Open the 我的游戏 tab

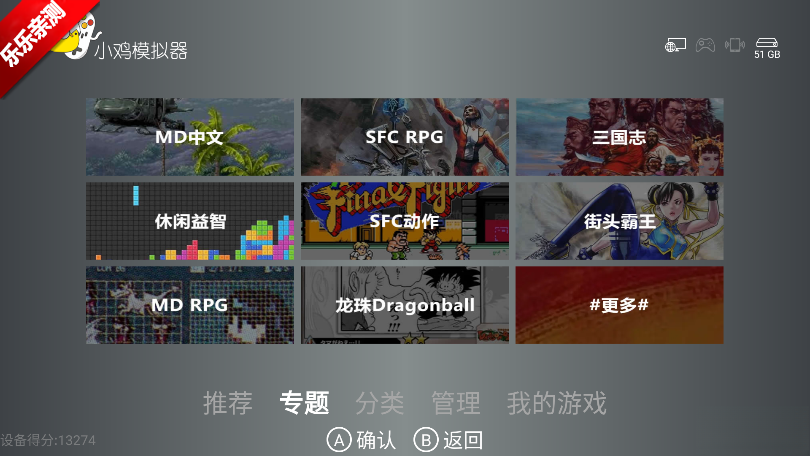pyautogui.click(x=557, y=403)
